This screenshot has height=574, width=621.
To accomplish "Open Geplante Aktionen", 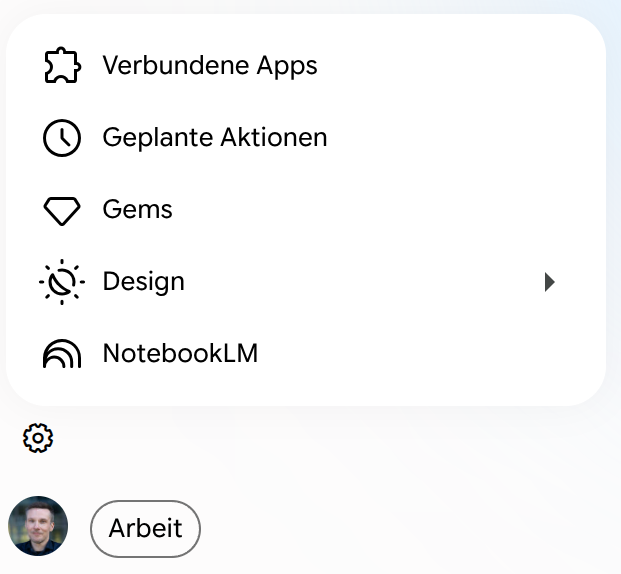I will coord(306,137).
